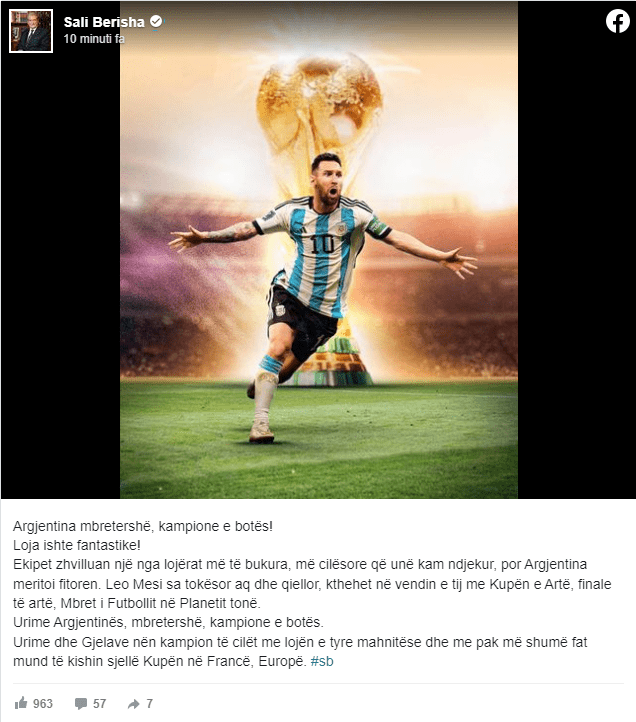Open Sali Berisha's profile picture

click(x=31, y=31)
